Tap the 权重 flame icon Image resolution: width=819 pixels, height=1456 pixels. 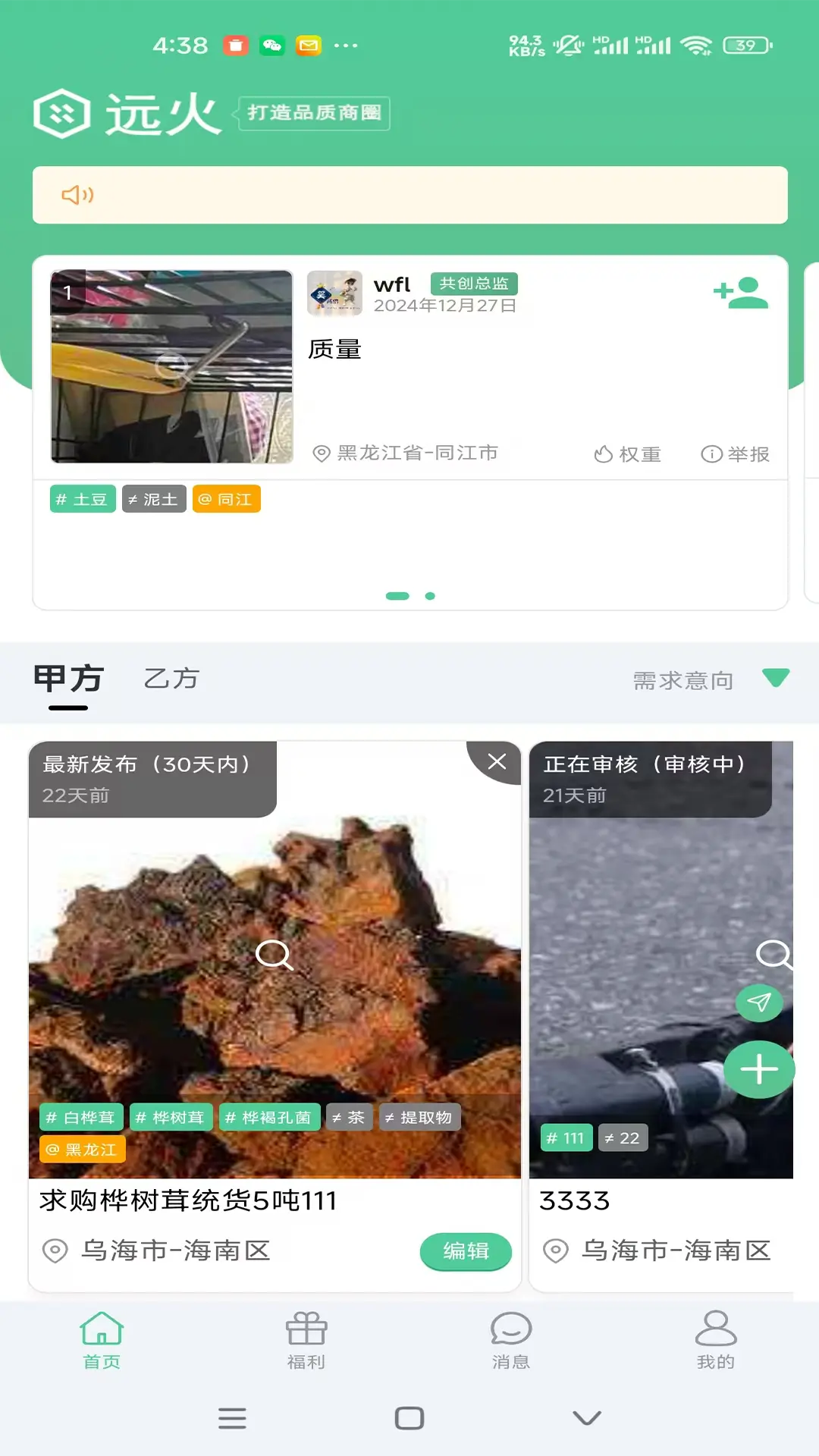tap(603, 453)
